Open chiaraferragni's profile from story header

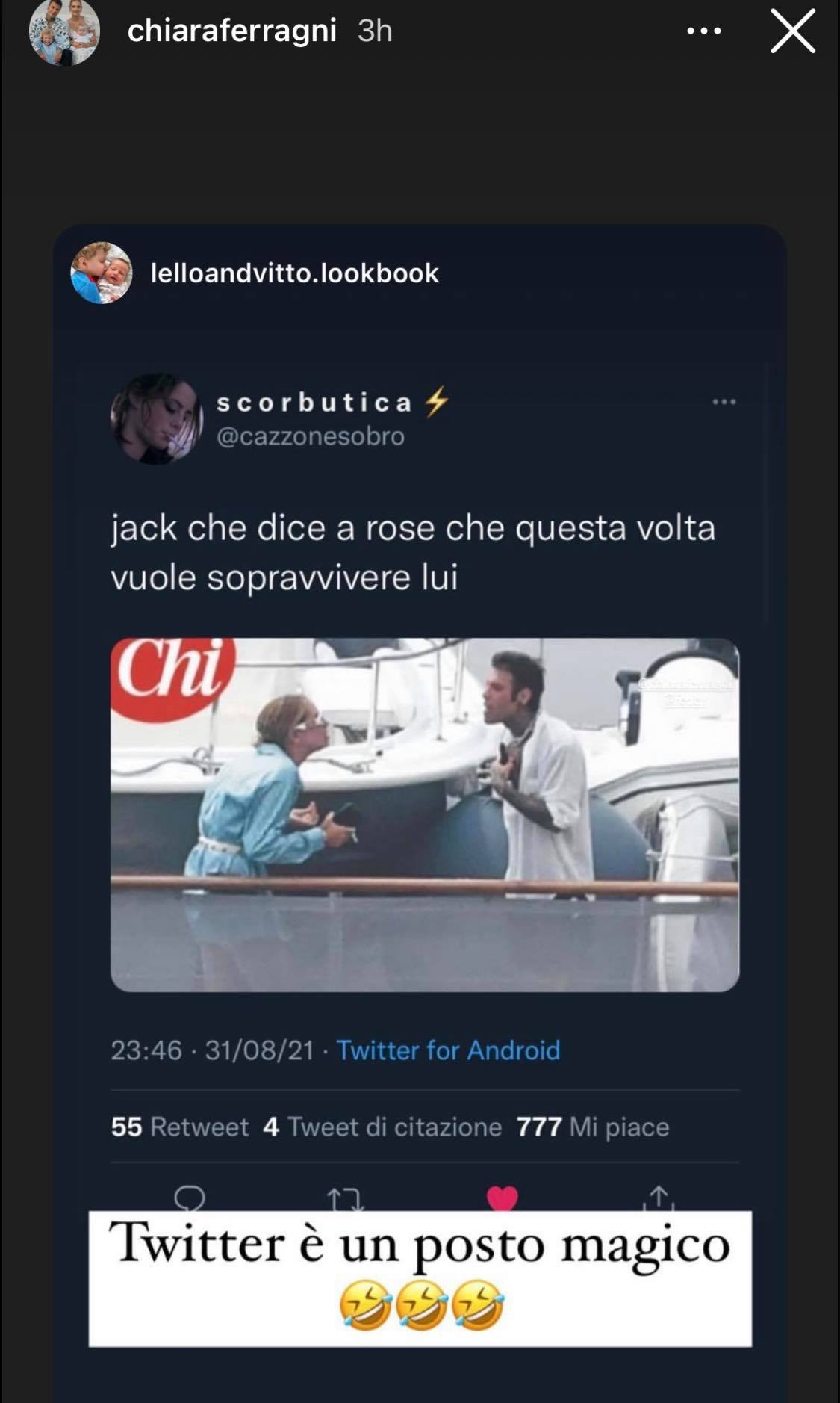coord(231,31)
